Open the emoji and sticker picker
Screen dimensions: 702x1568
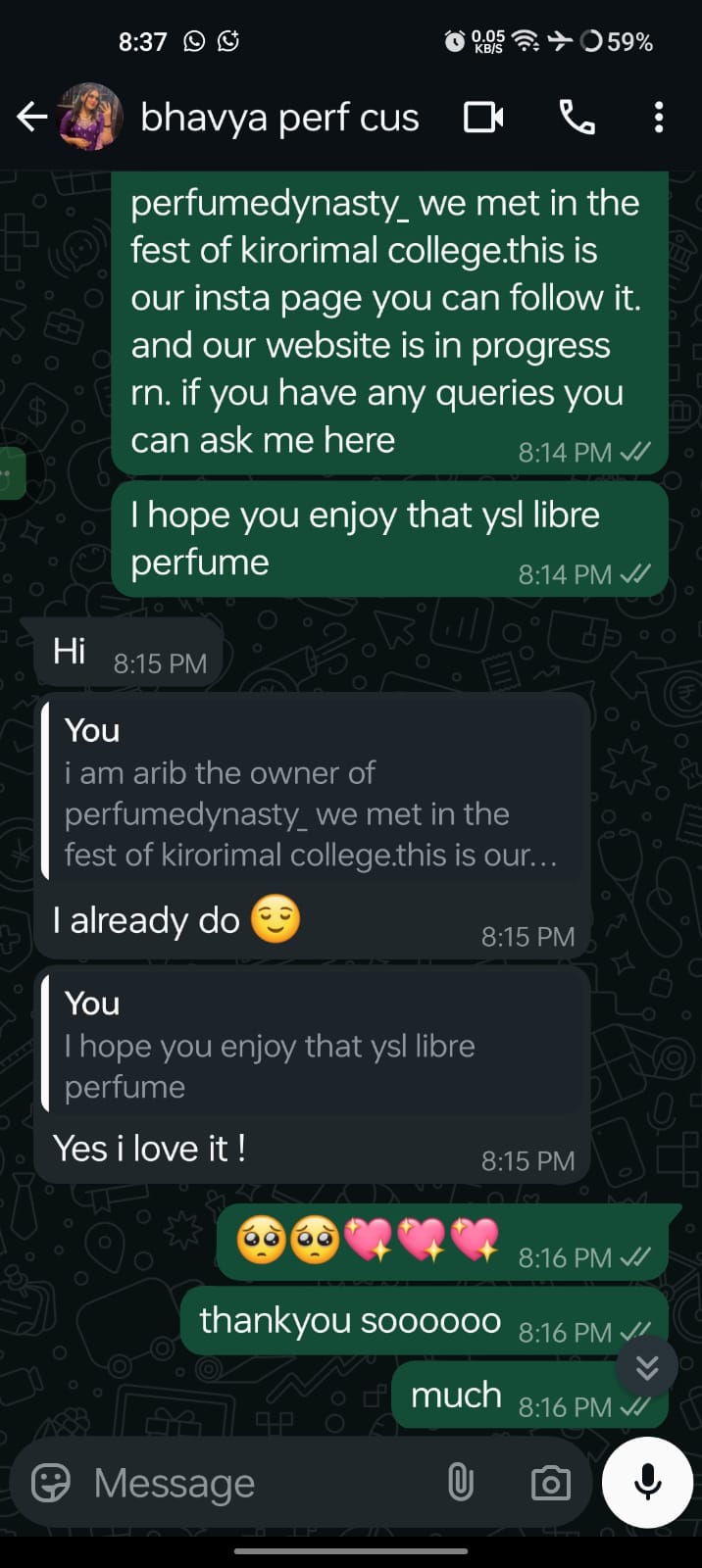click(x=51, y=1483)
